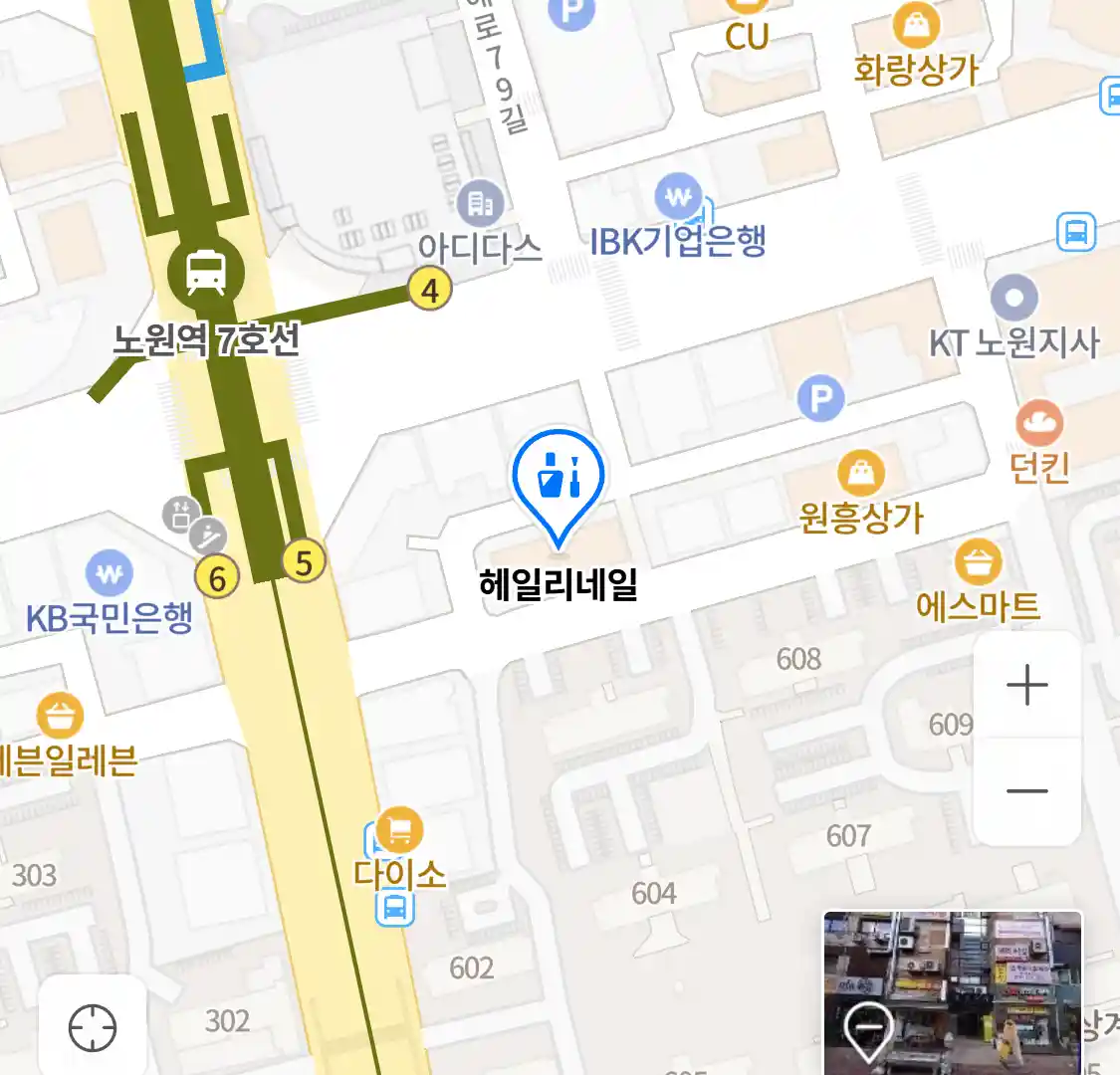Image resolution: width=1120 pixels, height=1075 pixels.
Task: Select the 아디다스 building marker
Action: coord(481,203)
